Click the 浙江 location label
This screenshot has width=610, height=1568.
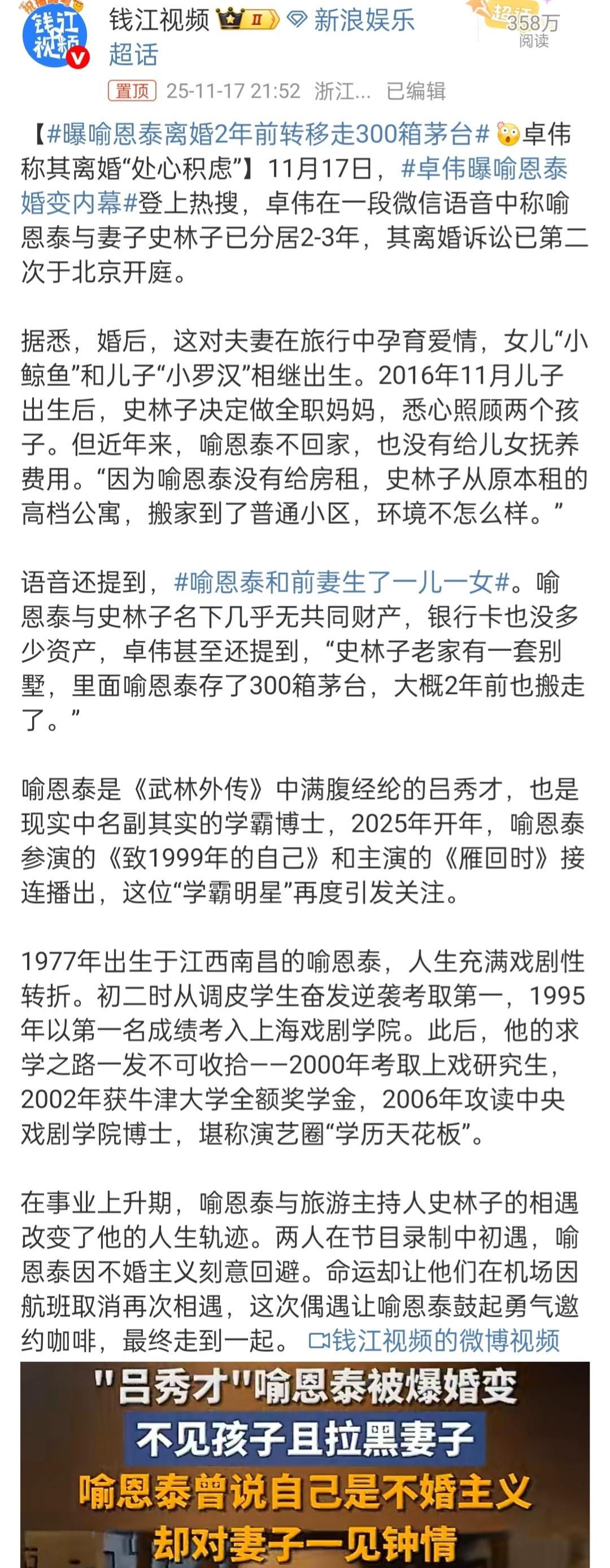click(342, 89)
